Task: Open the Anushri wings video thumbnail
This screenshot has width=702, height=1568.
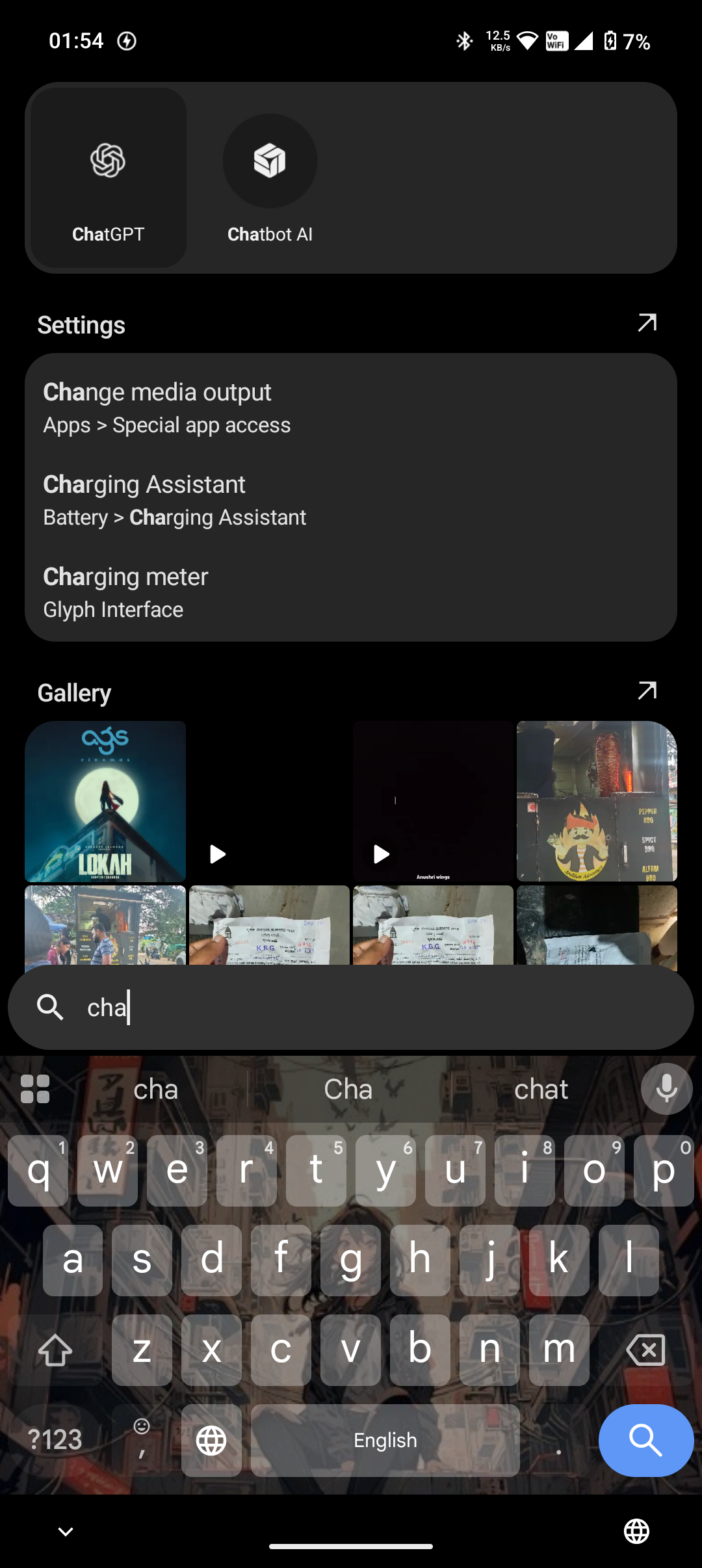Action: (433, 801)
